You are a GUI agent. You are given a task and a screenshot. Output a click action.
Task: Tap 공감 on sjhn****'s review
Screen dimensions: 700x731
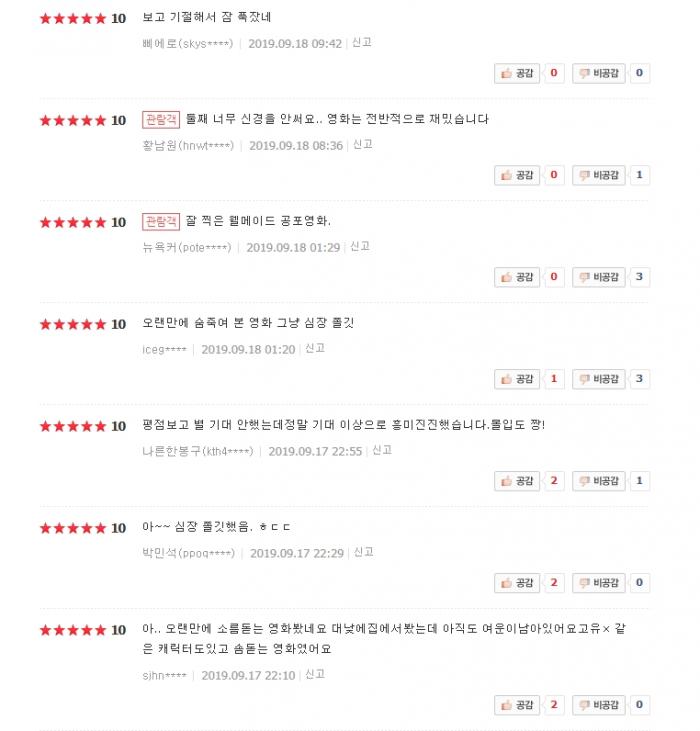coord(517,705)
